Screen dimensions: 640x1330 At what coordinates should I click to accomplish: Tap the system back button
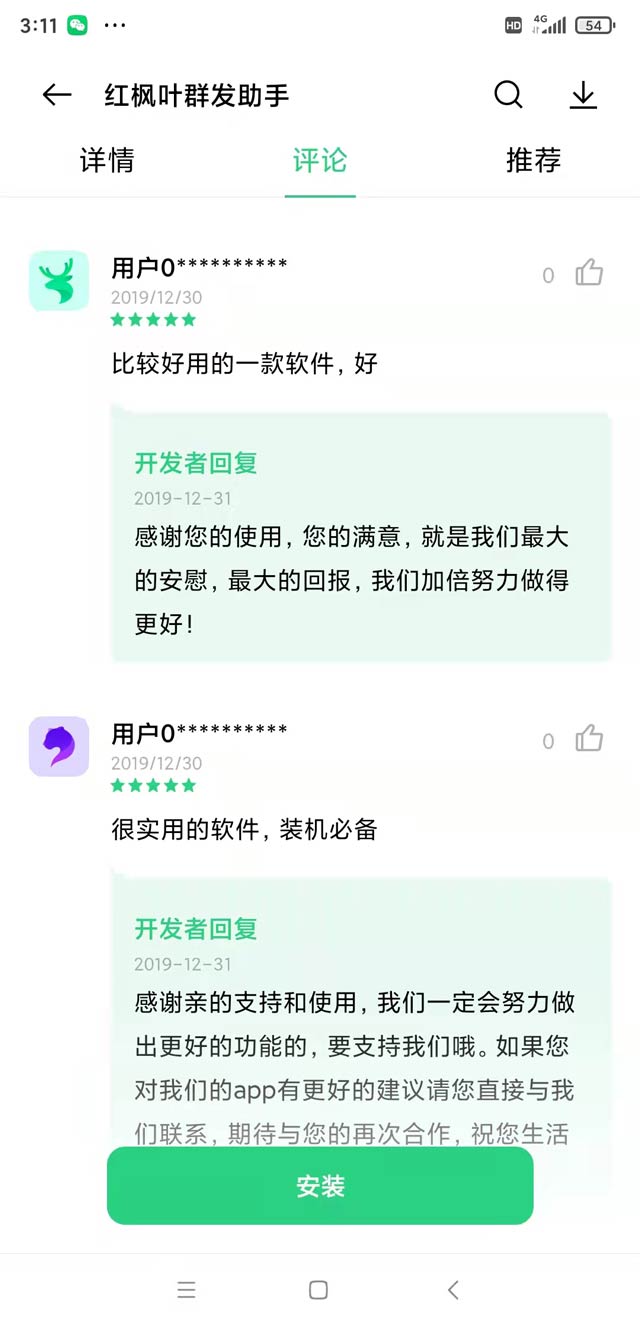pos(453,1290)
